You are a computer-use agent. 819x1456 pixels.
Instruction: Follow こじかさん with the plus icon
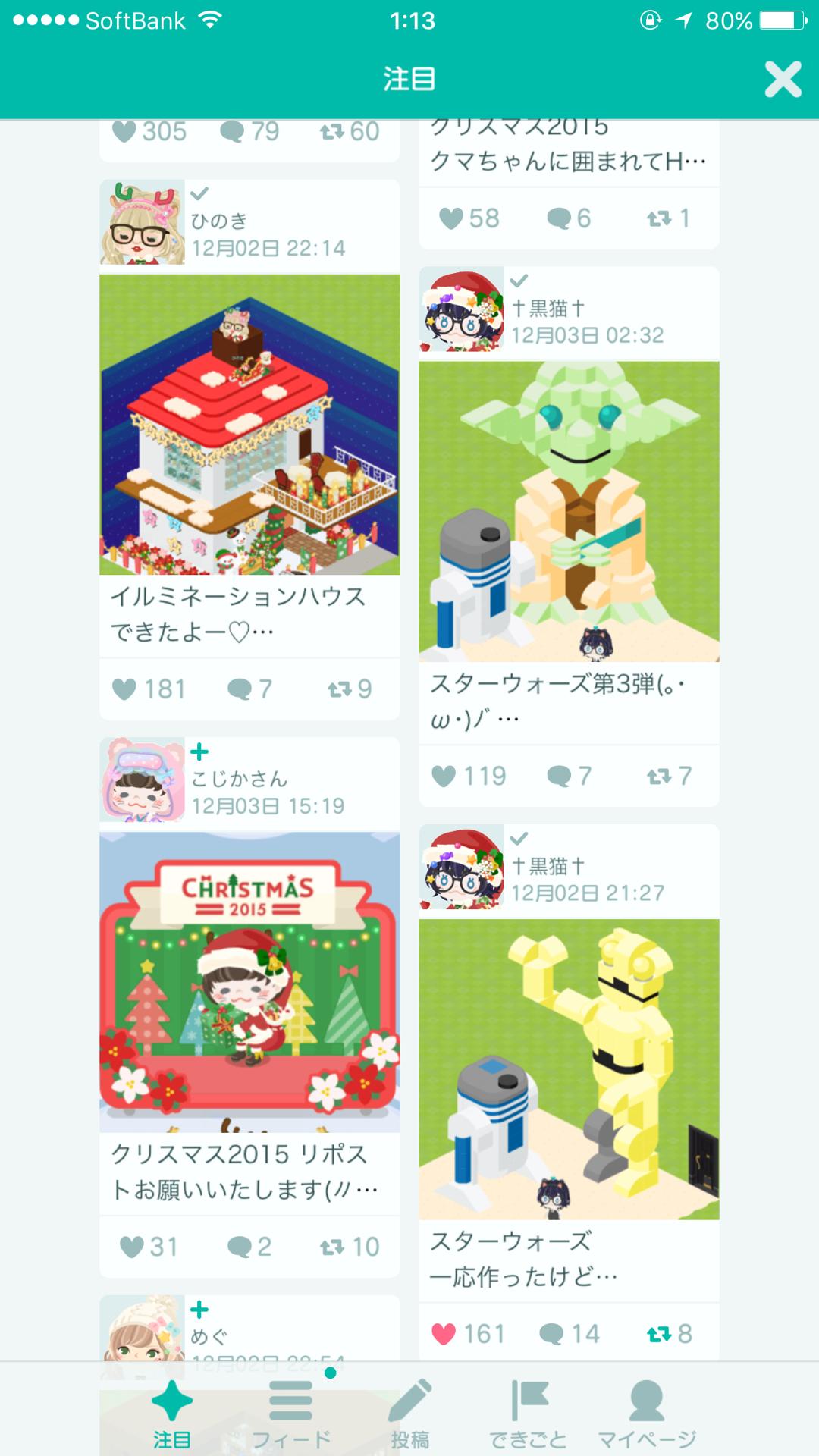click(x=199, y=752)
